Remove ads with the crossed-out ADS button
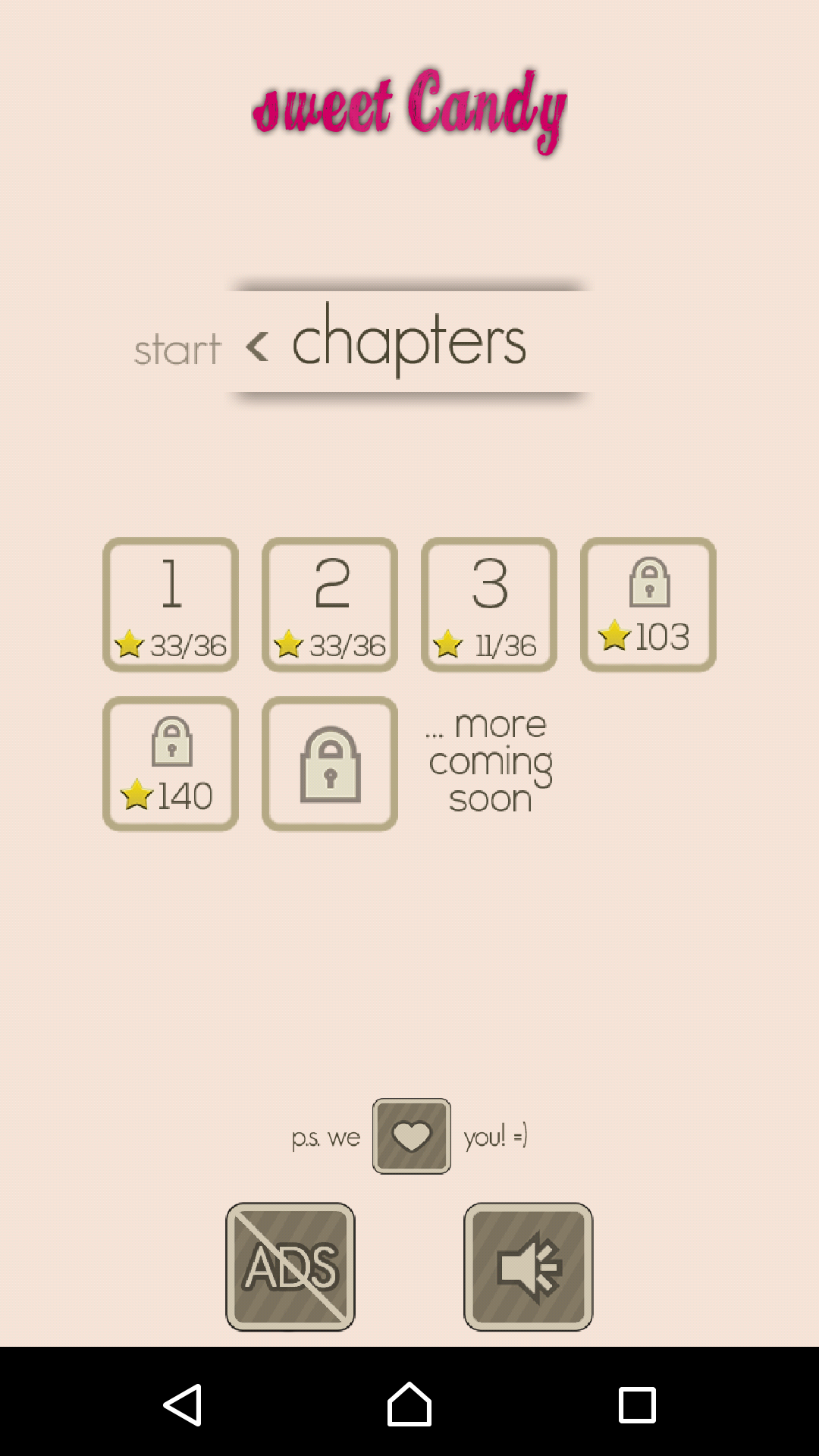Screen dimensions: 819x1456 click(x=290, y=1266)
